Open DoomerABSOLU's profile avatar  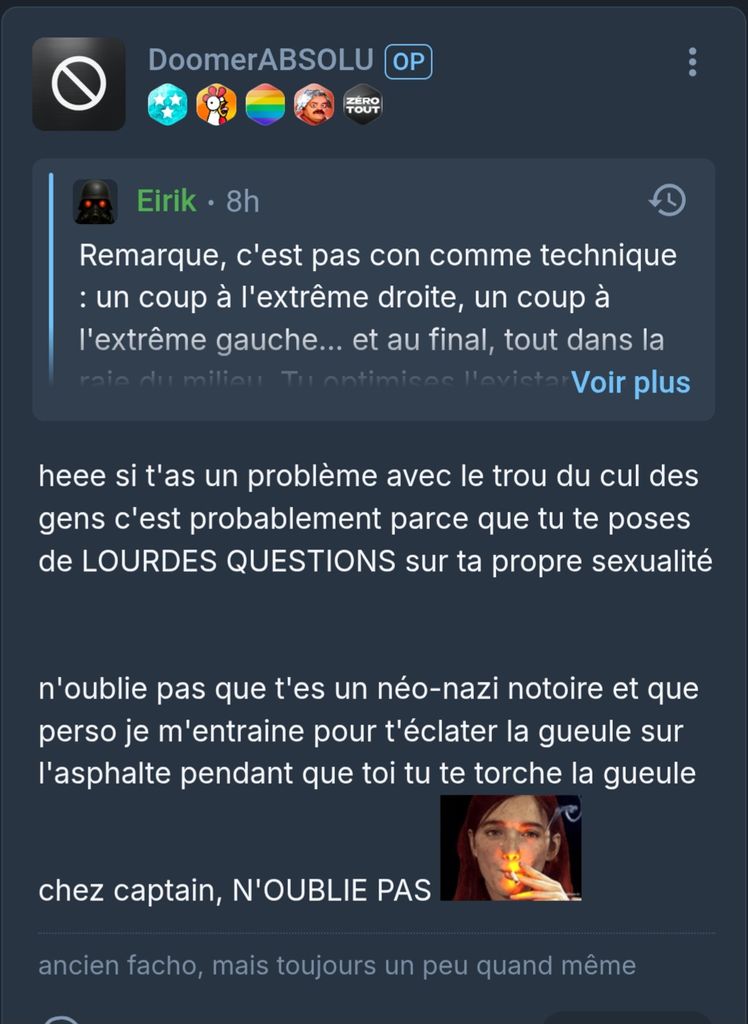click(79, 84)
